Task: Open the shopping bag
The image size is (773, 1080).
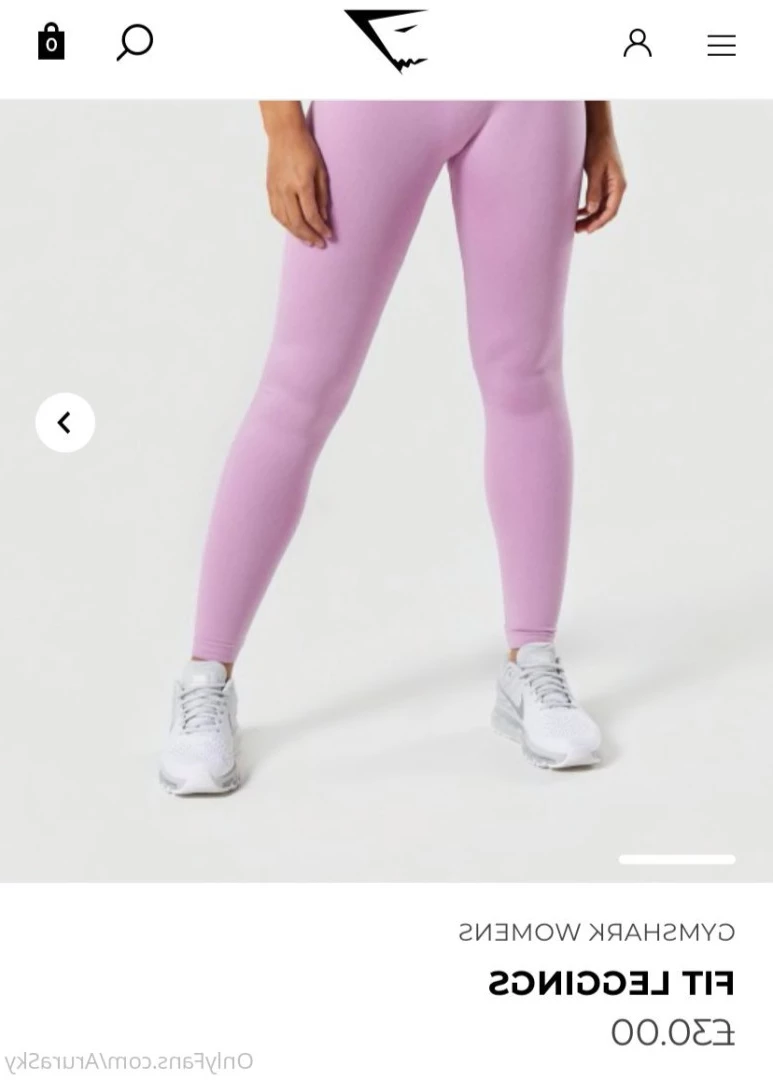Action: click(x=51, y=43)
